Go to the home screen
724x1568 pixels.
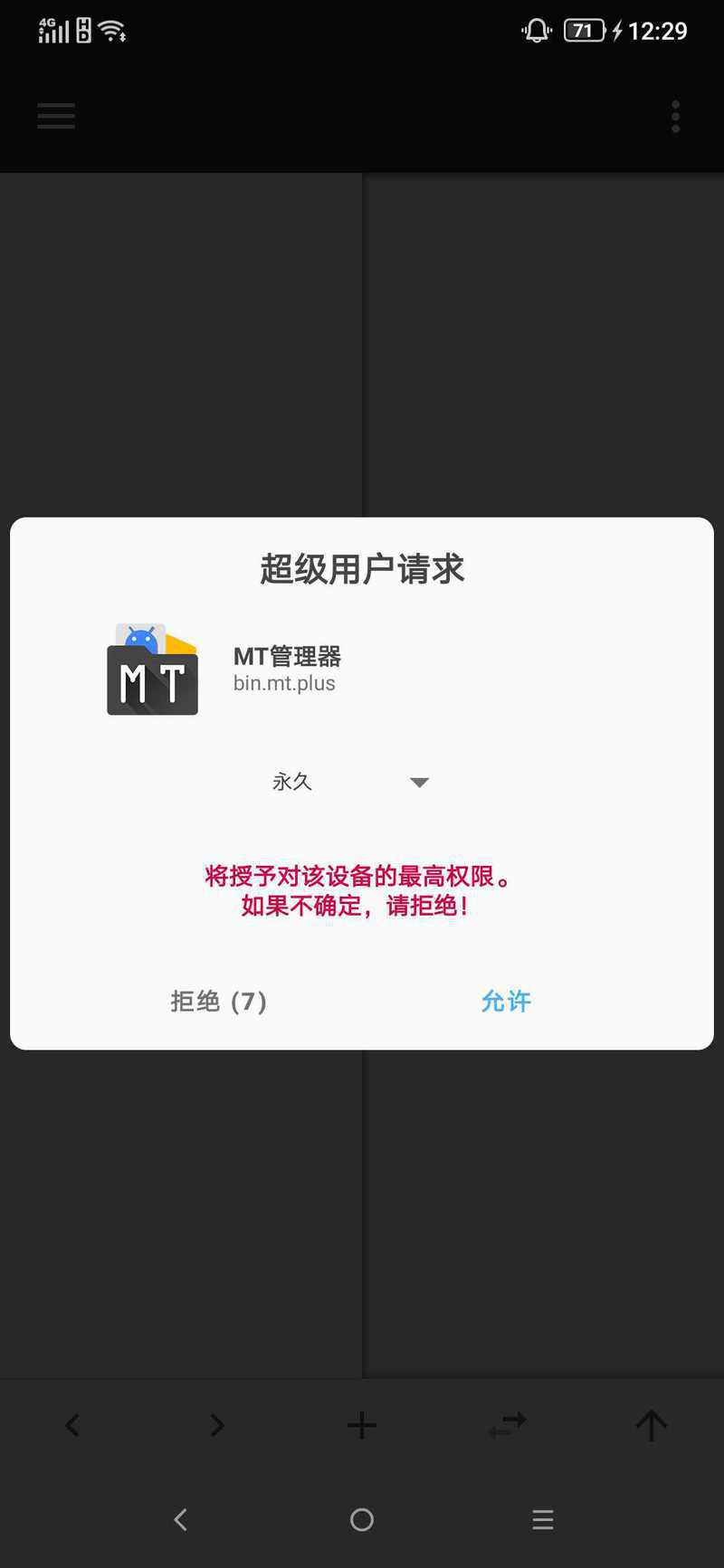pyautogui.click(x=362, y=1519)
